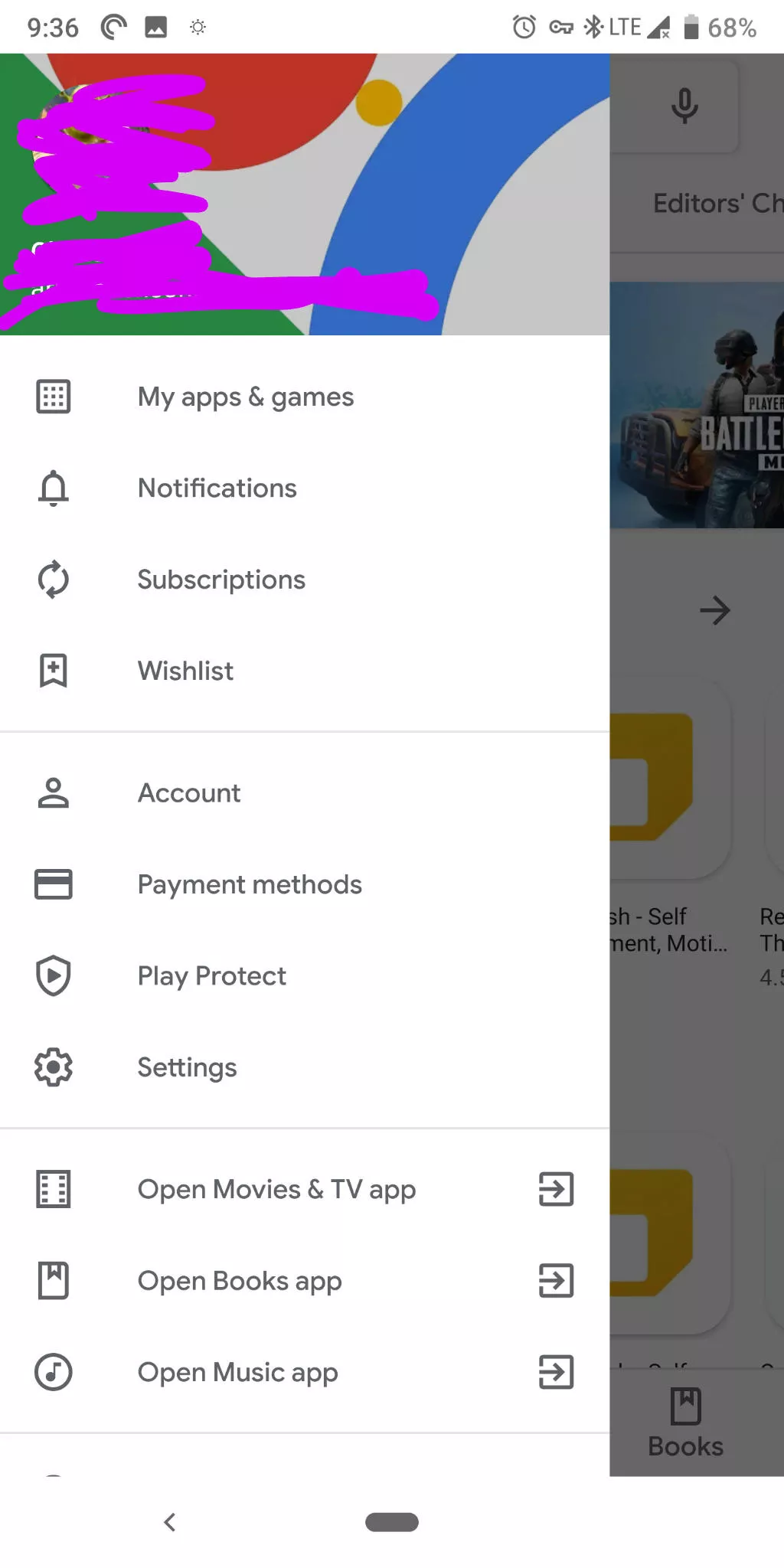Open Play Protect
This screenshot has height=1568, width=784.
211,975
